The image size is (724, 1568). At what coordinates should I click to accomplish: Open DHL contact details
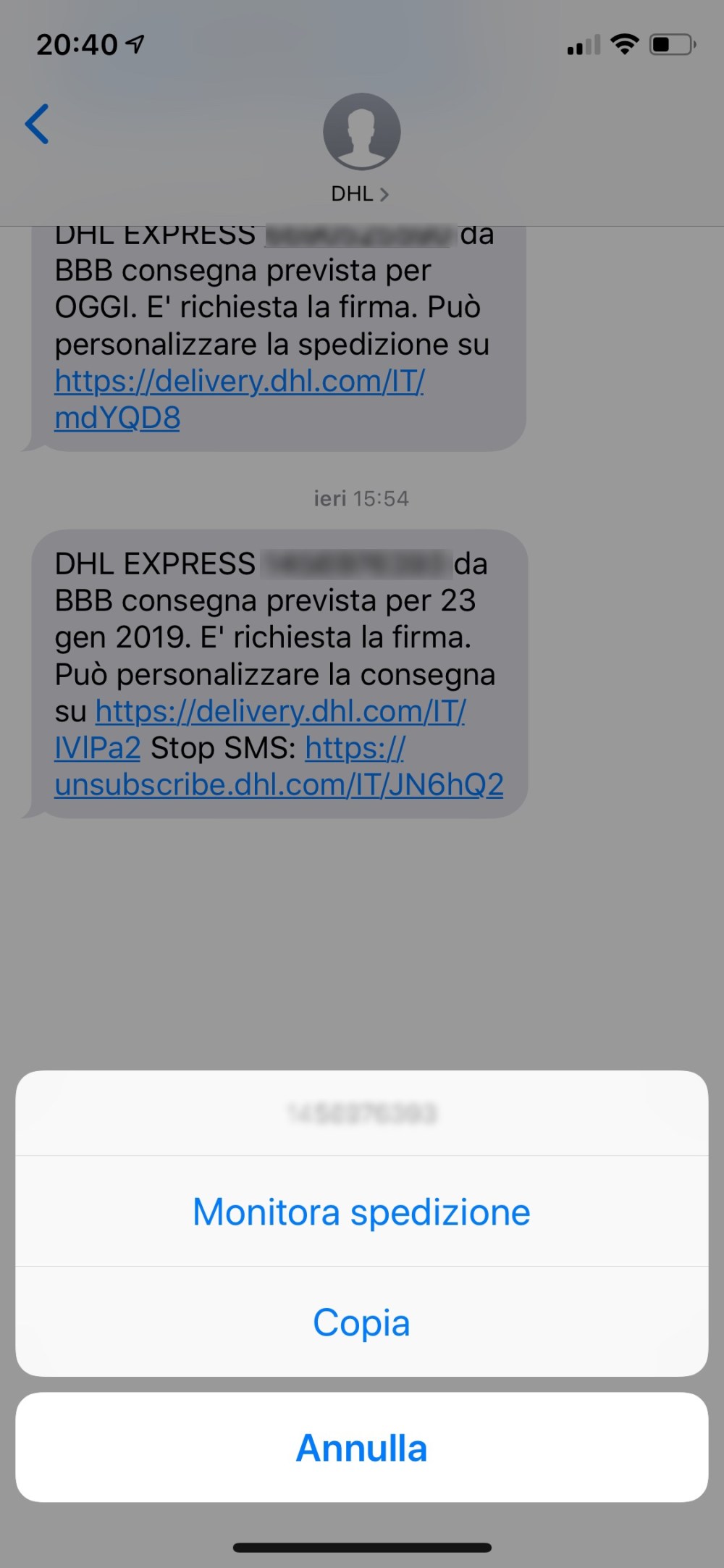tap(361, 193)
